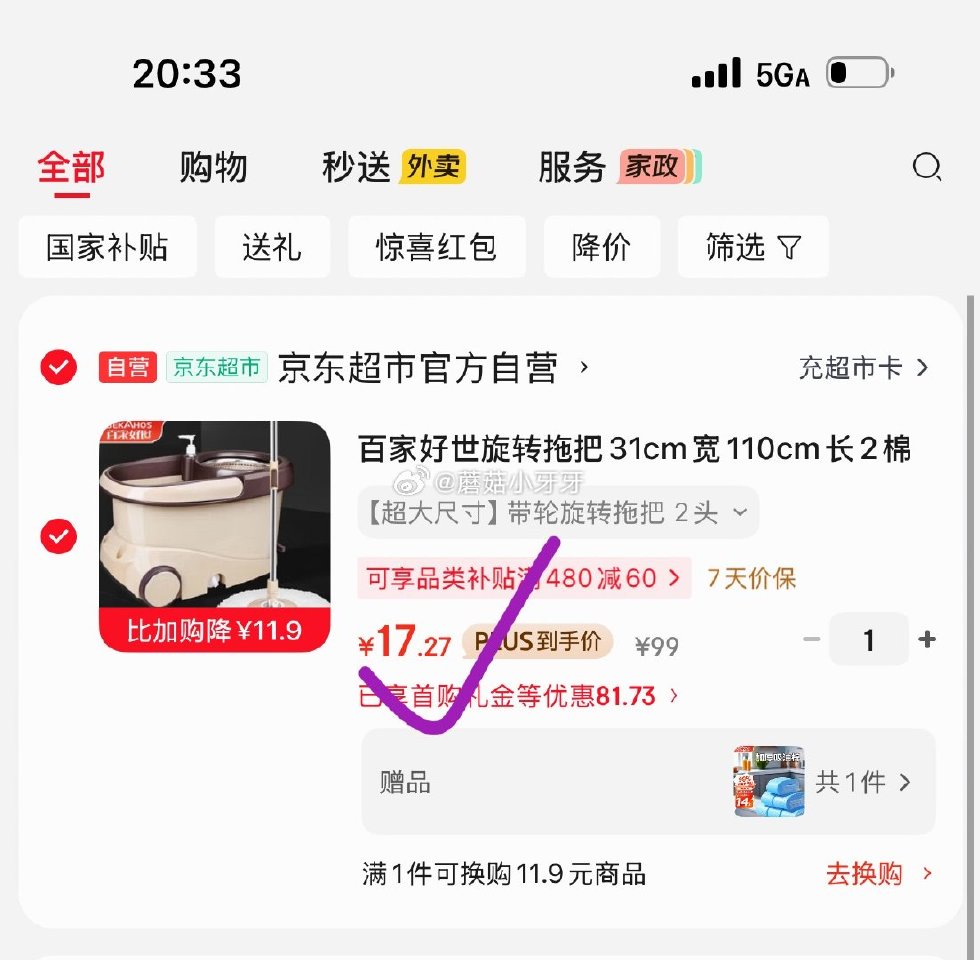Open the 筛选 filter options
The image size is (980, 960).
(x=753, y=247)
